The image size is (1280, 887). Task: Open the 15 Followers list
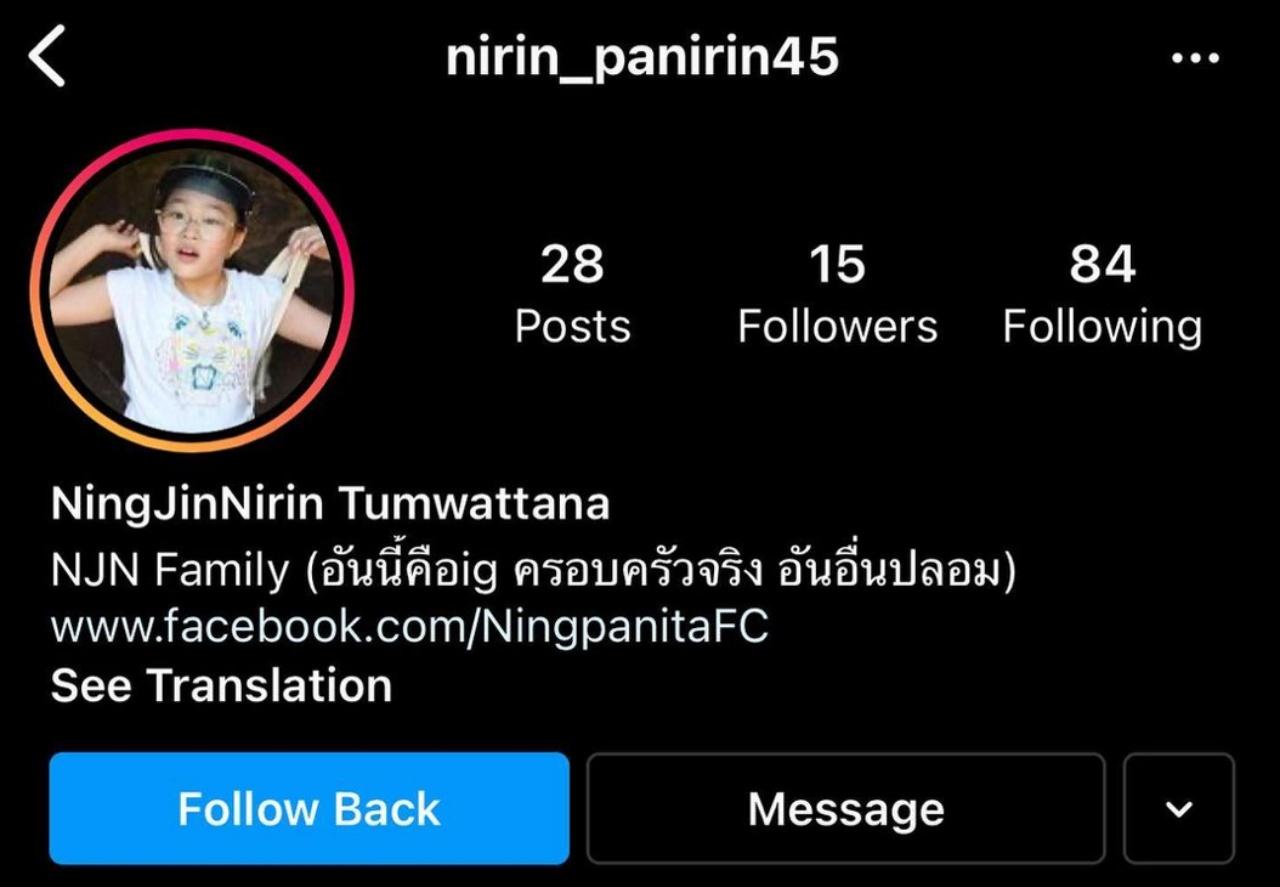[837, 295]
